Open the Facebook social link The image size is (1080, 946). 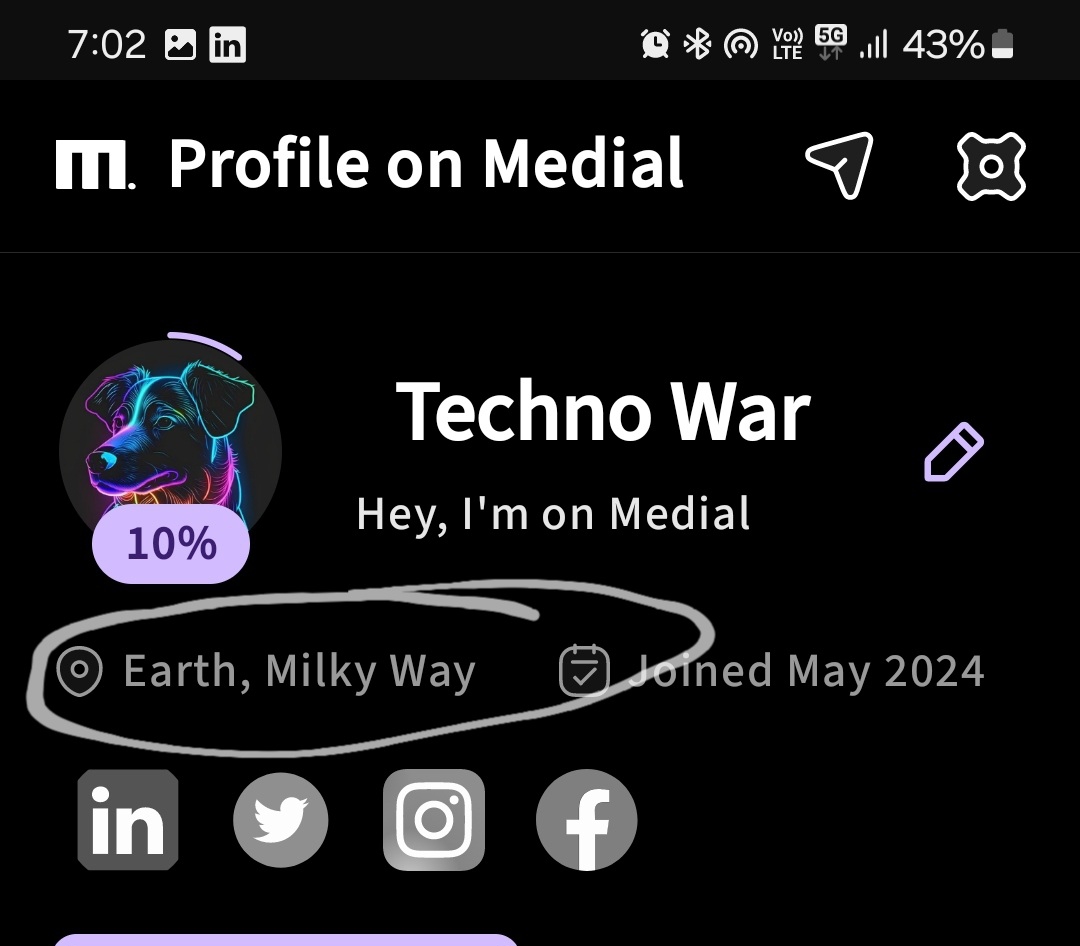pyautogui.click(x=586, y=820)
